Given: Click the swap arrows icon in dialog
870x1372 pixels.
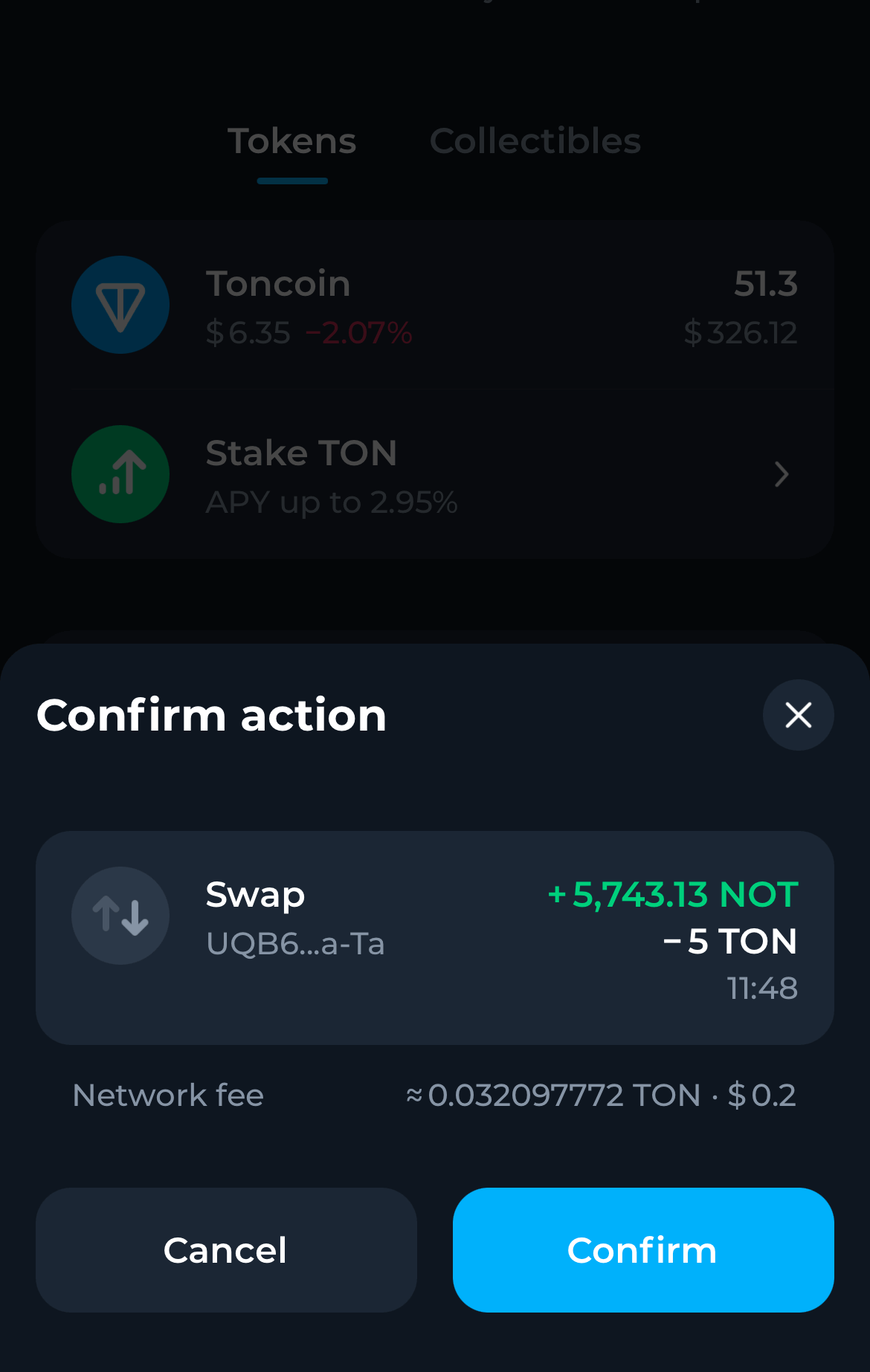Looking at the screenshot, I should click(120, 916).
